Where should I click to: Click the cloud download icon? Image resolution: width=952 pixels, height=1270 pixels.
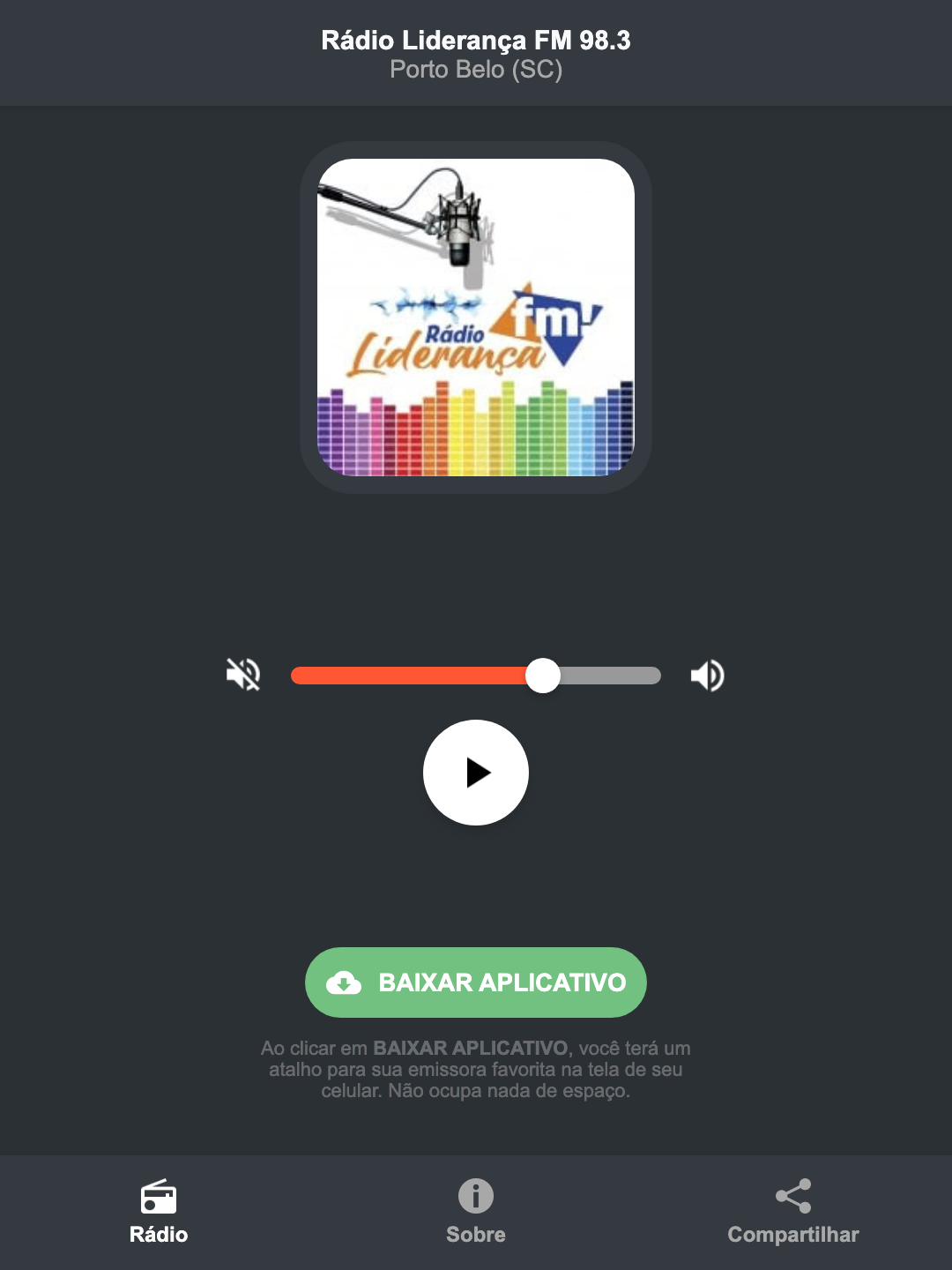tap(345, 982)
